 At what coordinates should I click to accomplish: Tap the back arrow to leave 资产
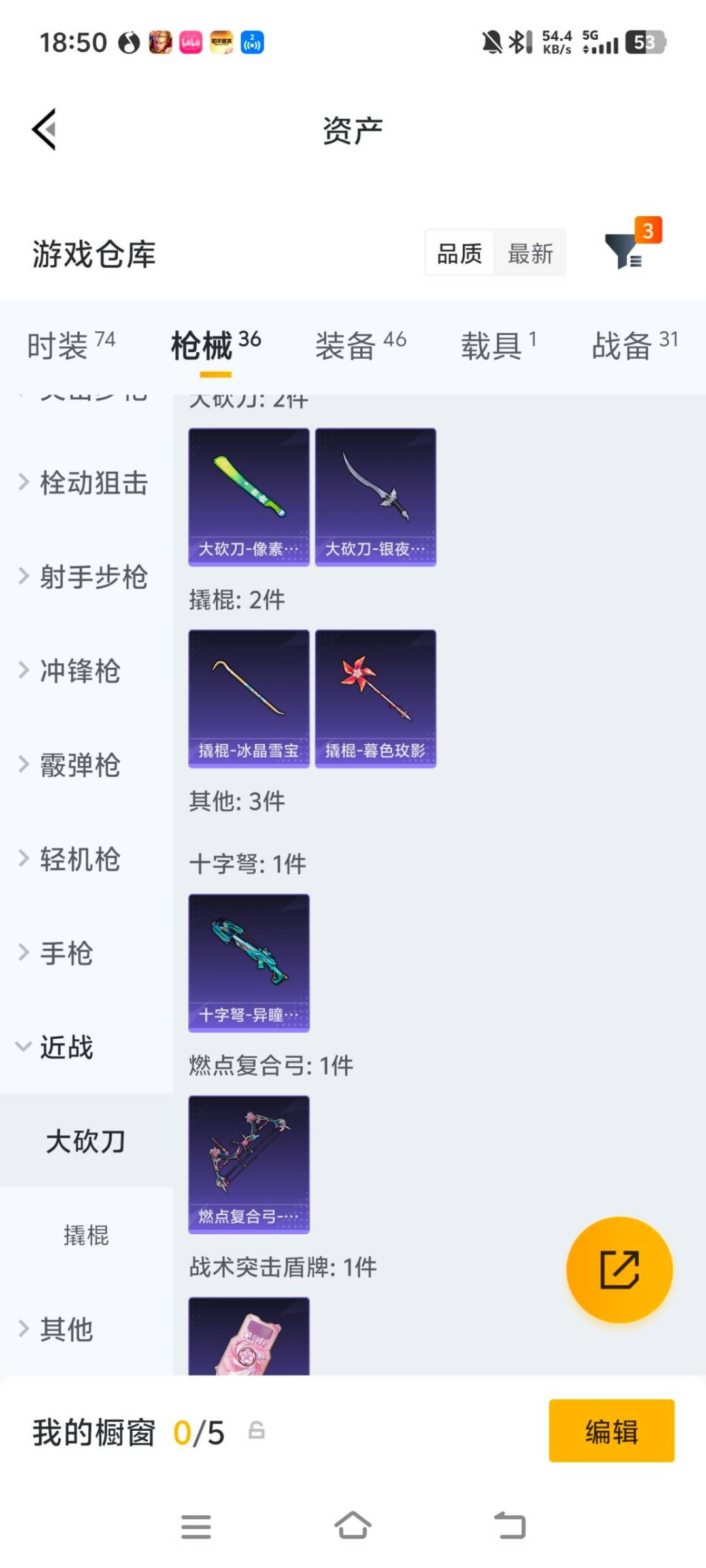click(x=44, y=129)
